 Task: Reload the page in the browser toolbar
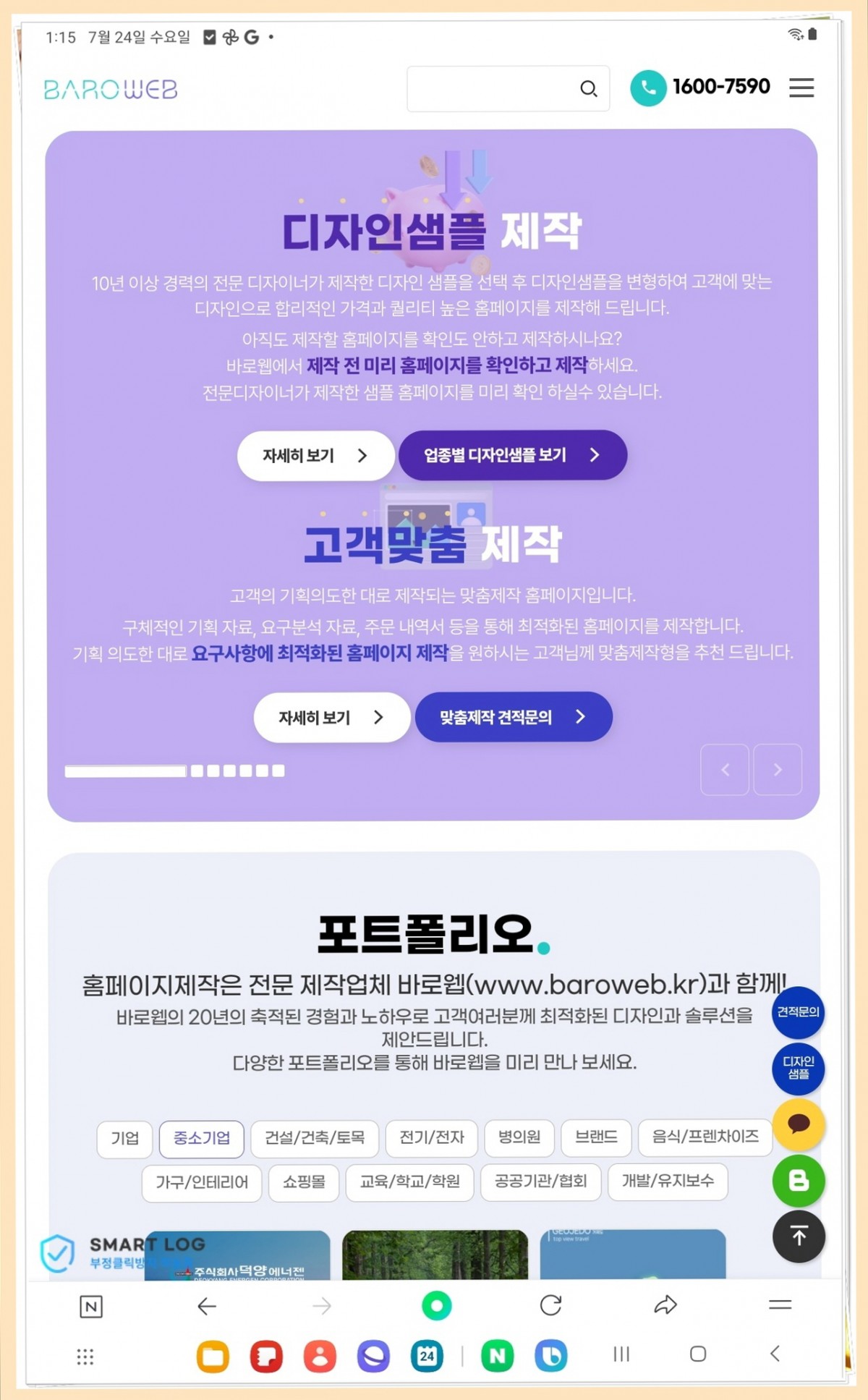[x=550, y=1305]
